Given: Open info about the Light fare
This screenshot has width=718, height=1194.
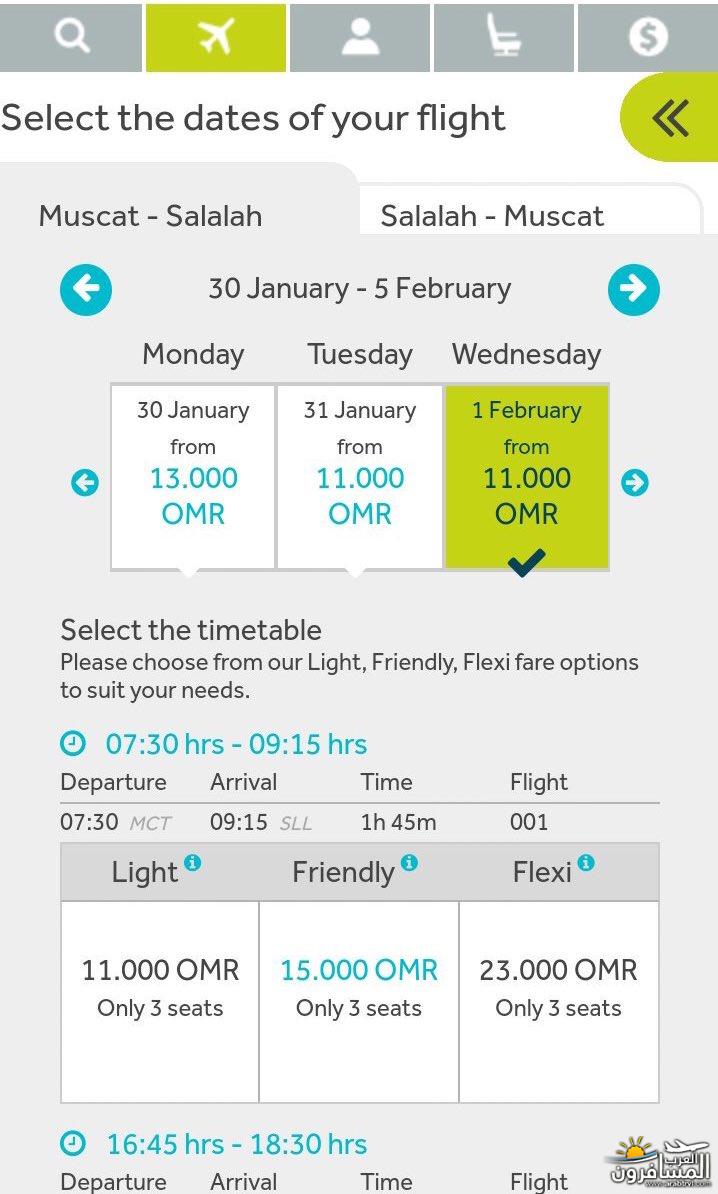Looking at the screenshot, I should click(193, 863).
